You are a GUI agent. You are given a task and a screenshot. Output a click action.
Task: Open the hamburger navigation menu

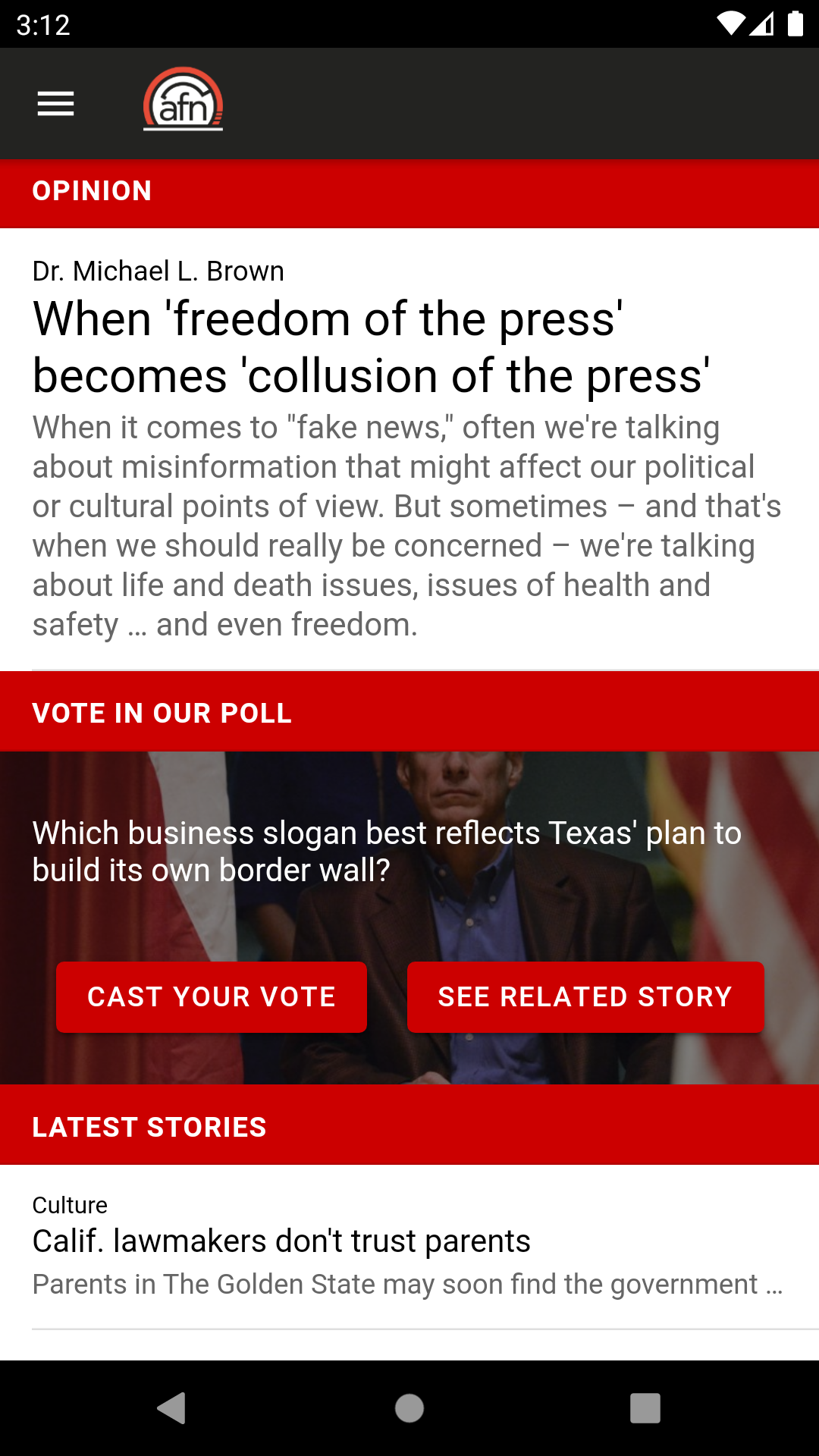point(56,104)
